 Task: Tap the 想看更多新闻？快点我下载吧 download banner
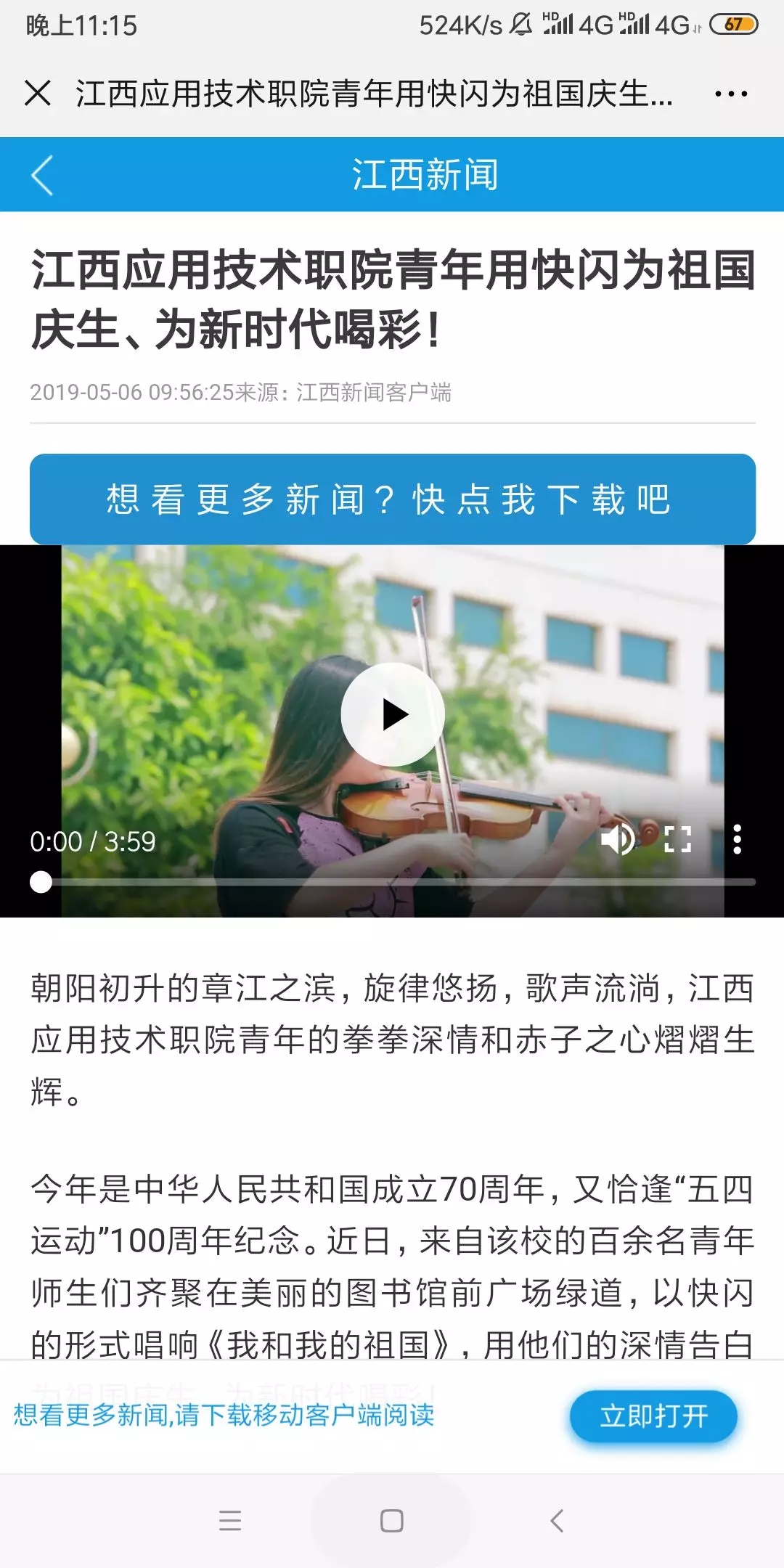392,499
